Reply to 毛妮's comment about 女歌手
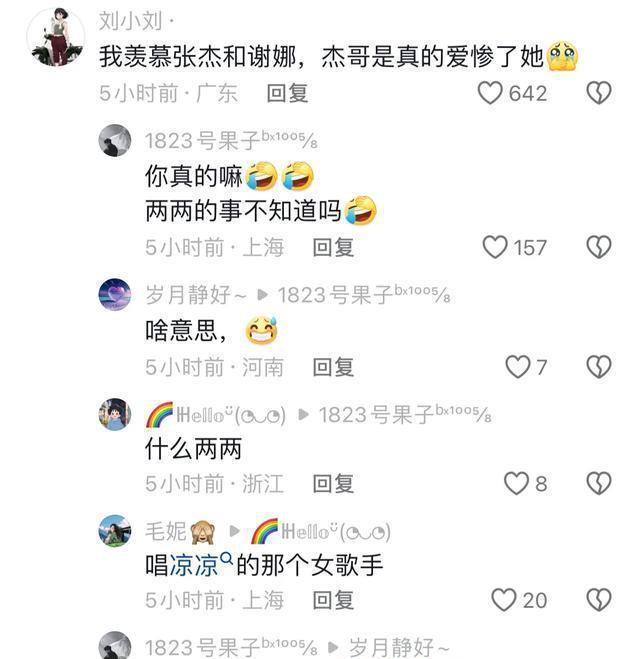Viewport: 640px width, 659px height. [x=333, y=600]
